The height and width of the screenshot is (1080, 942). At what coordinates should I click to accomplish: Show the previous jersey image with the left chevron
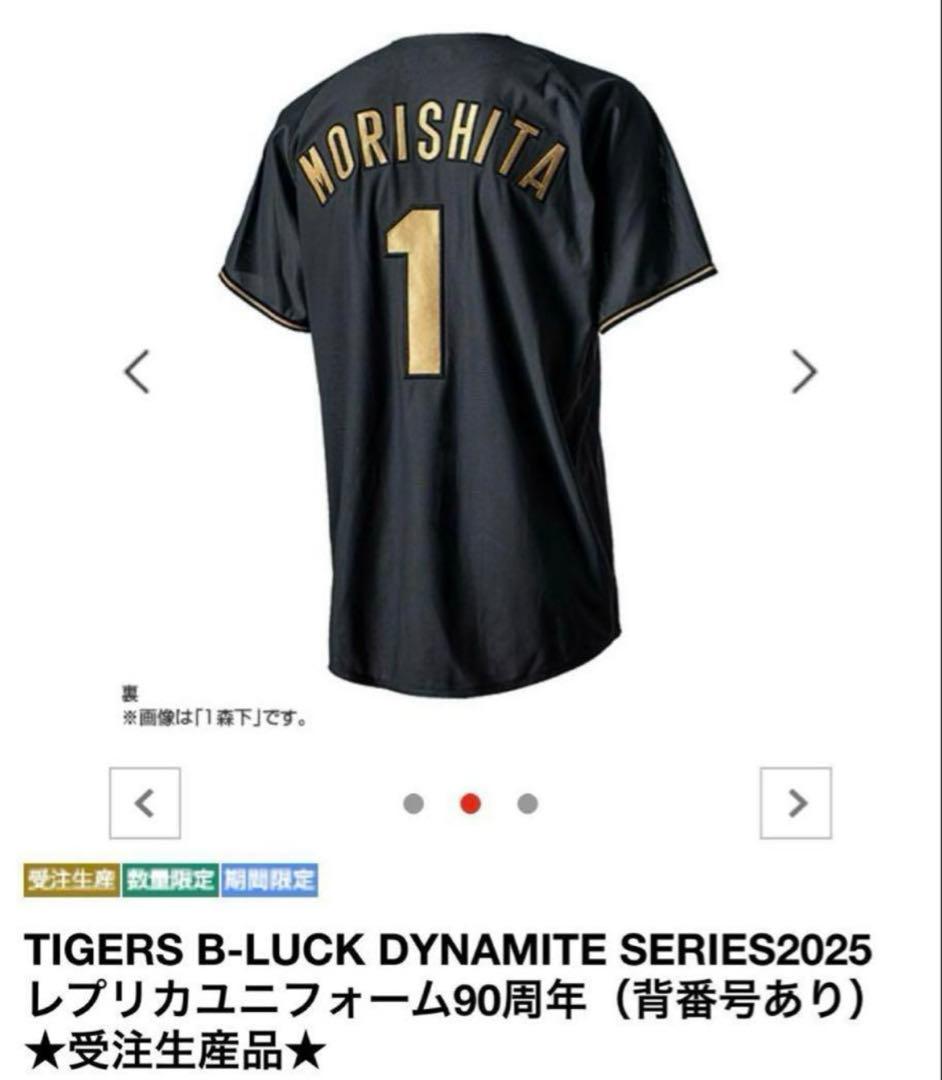(137, 372)
